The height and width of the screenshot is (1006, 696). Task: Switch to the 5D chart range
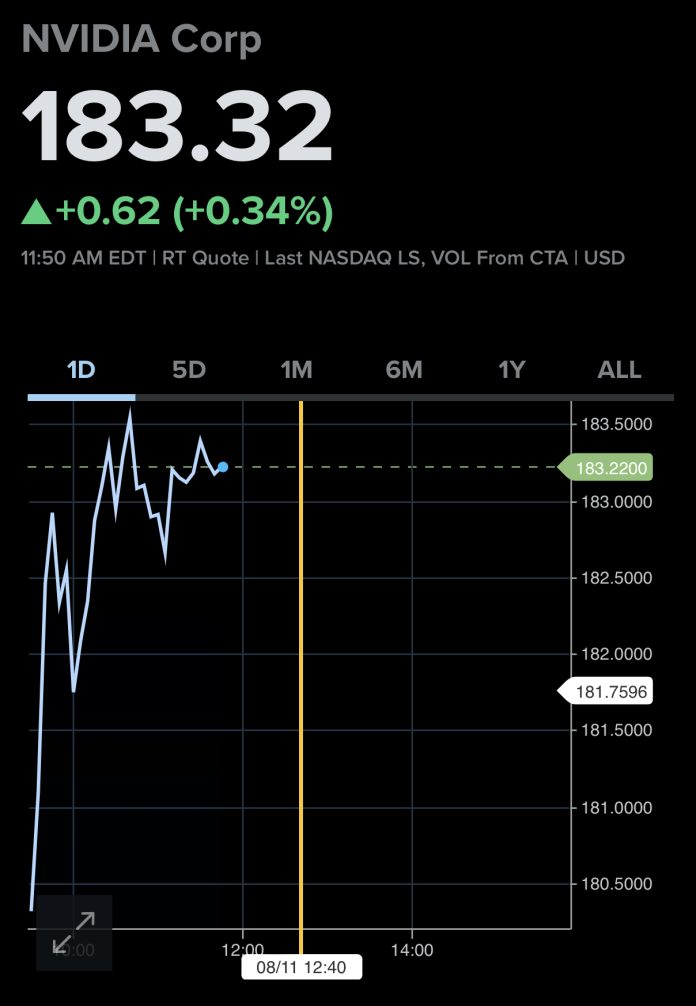[x=188, y=370]
